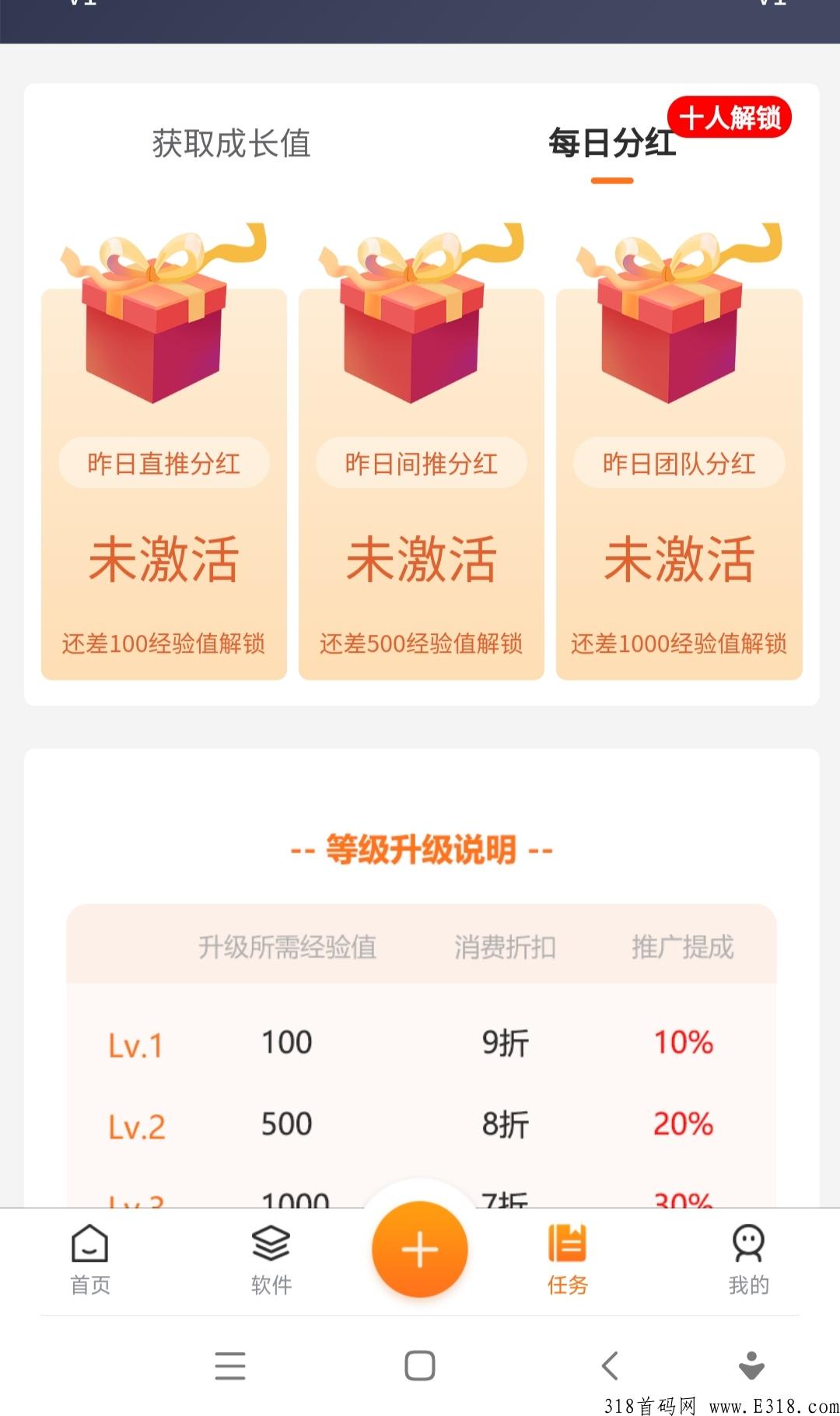
Task: Select the 每日分红 tab
Action: 612,144
